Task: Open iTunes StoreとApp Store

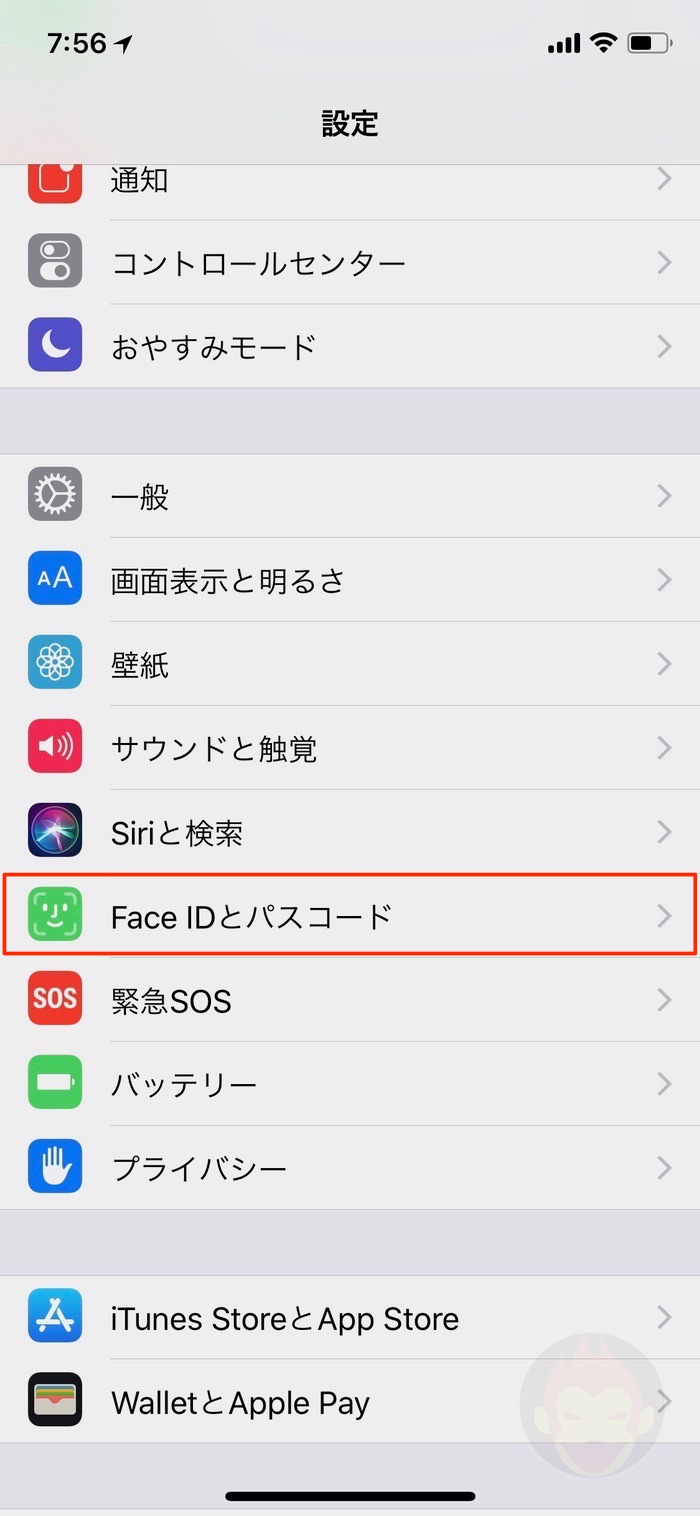Action: point(350,1318)
